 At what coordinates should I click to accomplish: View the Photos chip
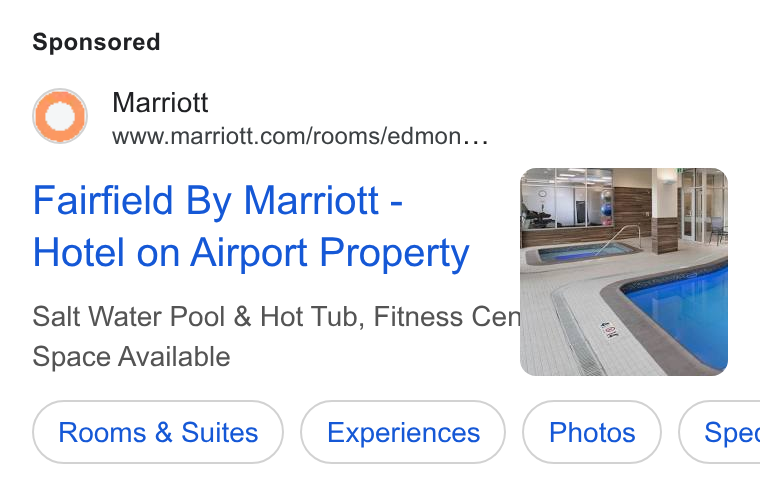click(x=592, y=432)
